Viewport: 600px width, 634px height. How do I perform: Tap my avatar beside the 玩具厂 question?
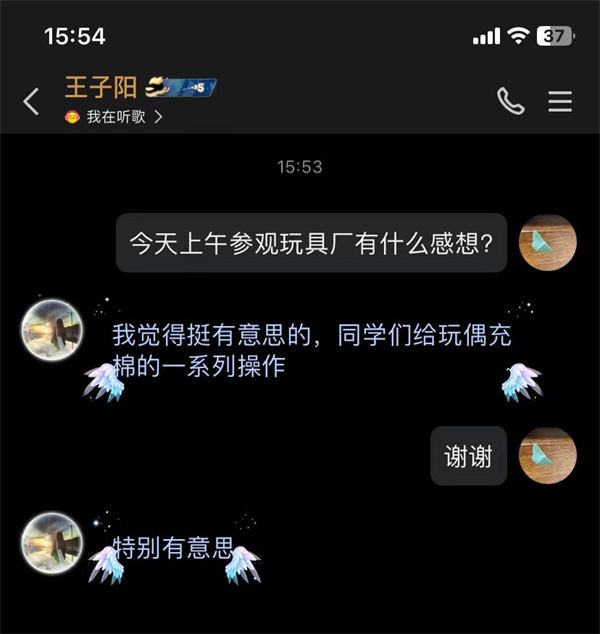click(x=549, y=243)
